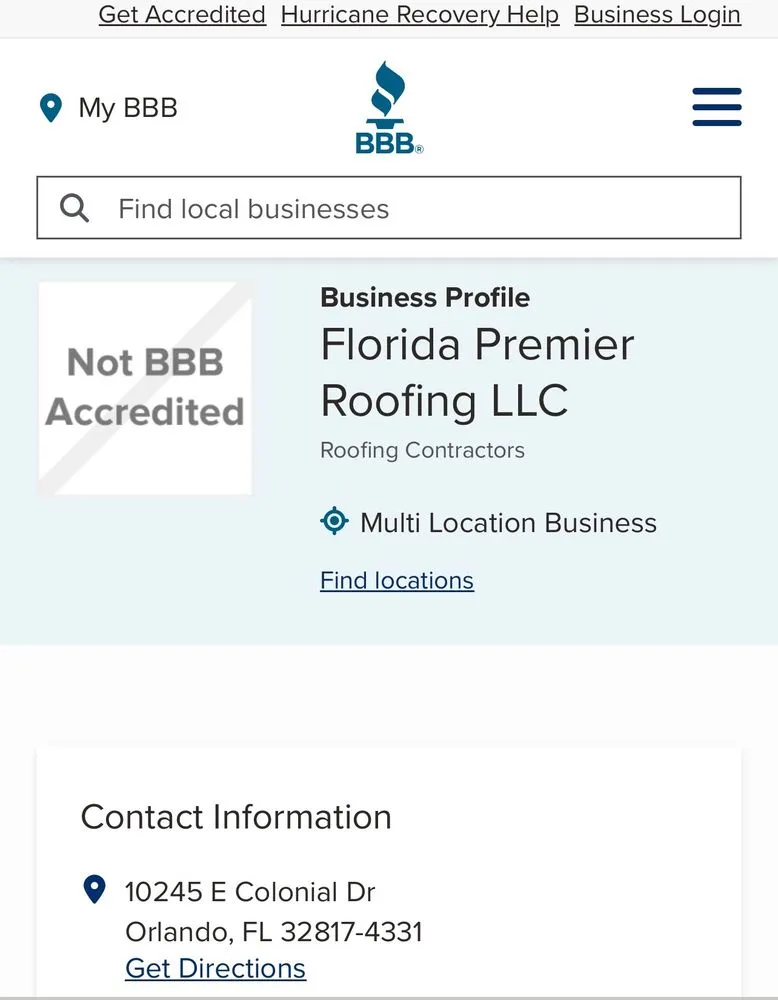Open Find locations

point(396,580)
